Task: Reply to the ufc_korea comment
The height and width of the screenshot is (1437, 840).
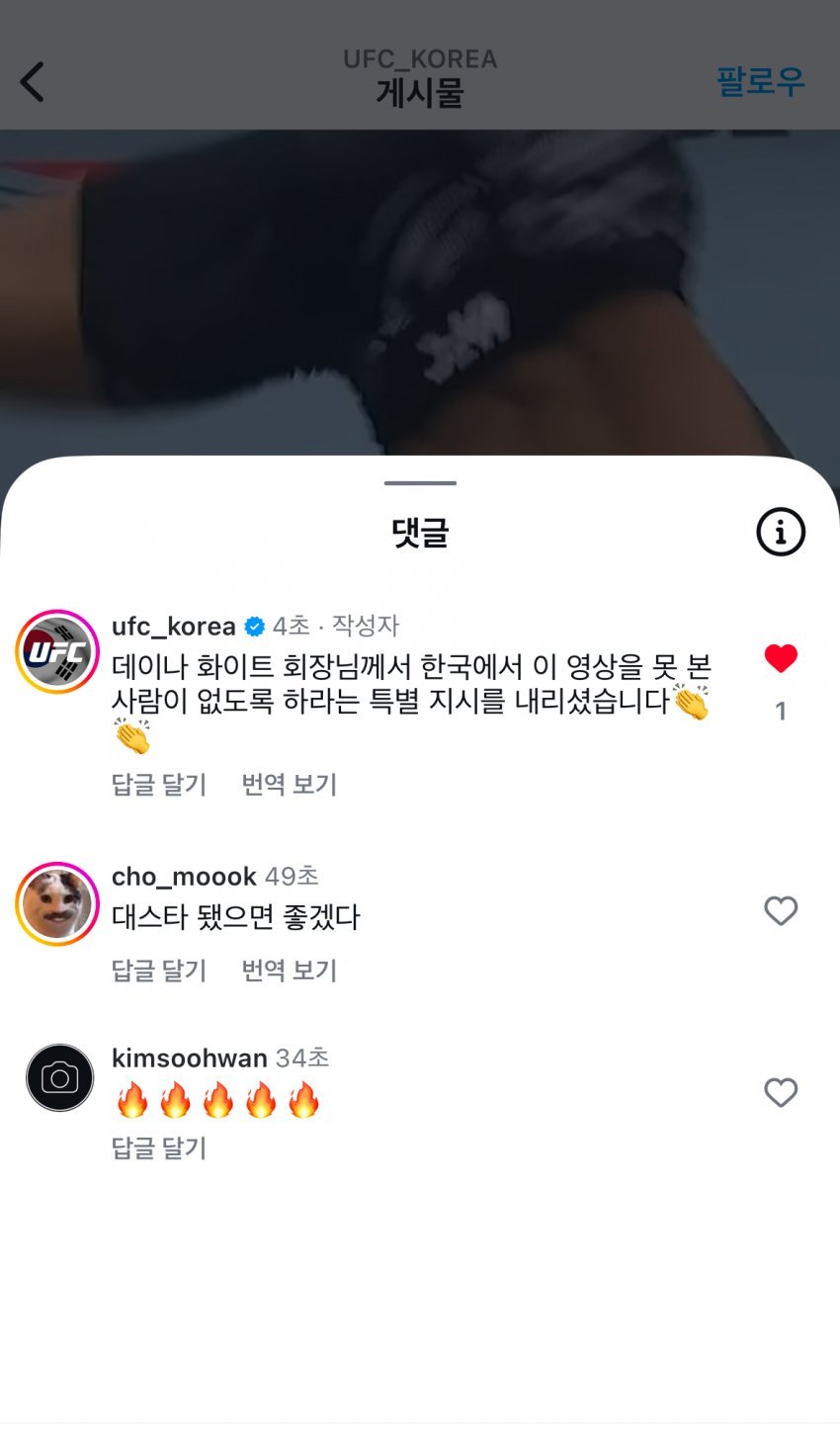Action: 159,785
